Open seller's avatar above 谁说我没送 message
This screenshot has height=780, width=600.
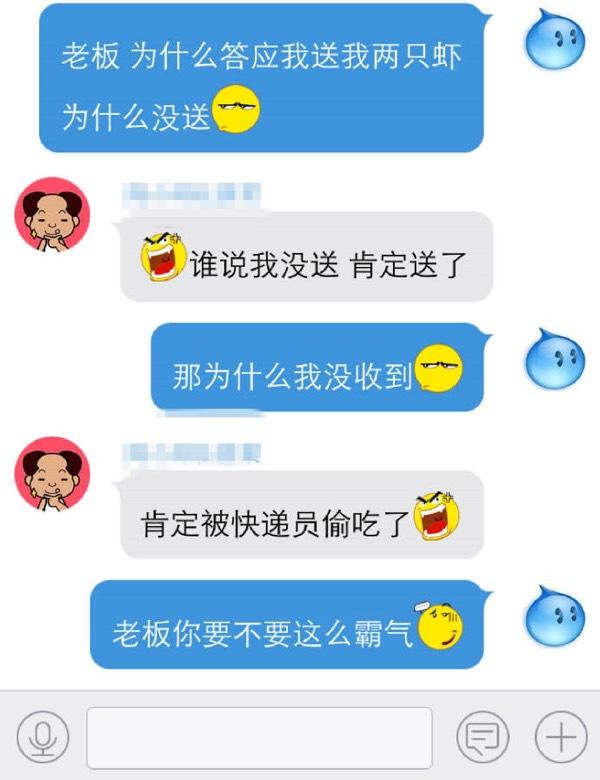pyautogui.click(x=52, y=214)
